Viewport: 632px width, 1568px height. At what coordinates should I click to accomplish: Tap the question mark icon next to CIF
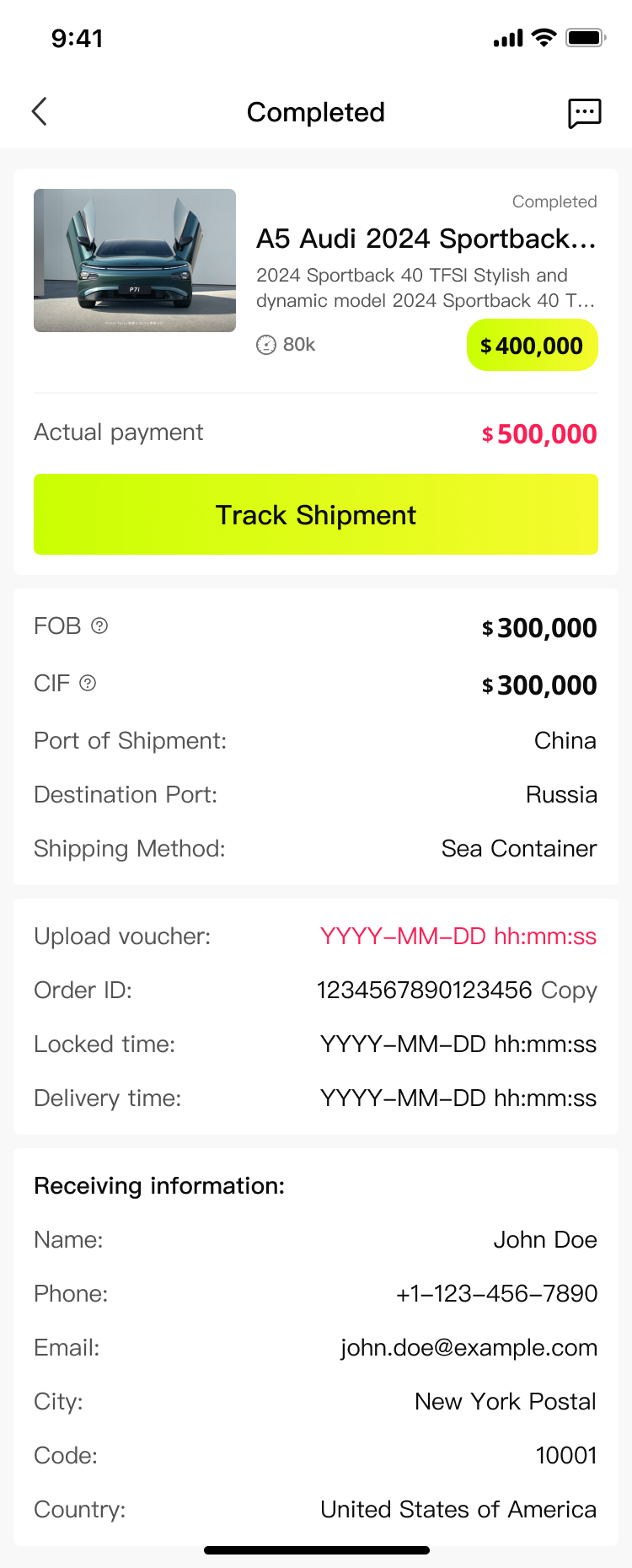[89, 683]
